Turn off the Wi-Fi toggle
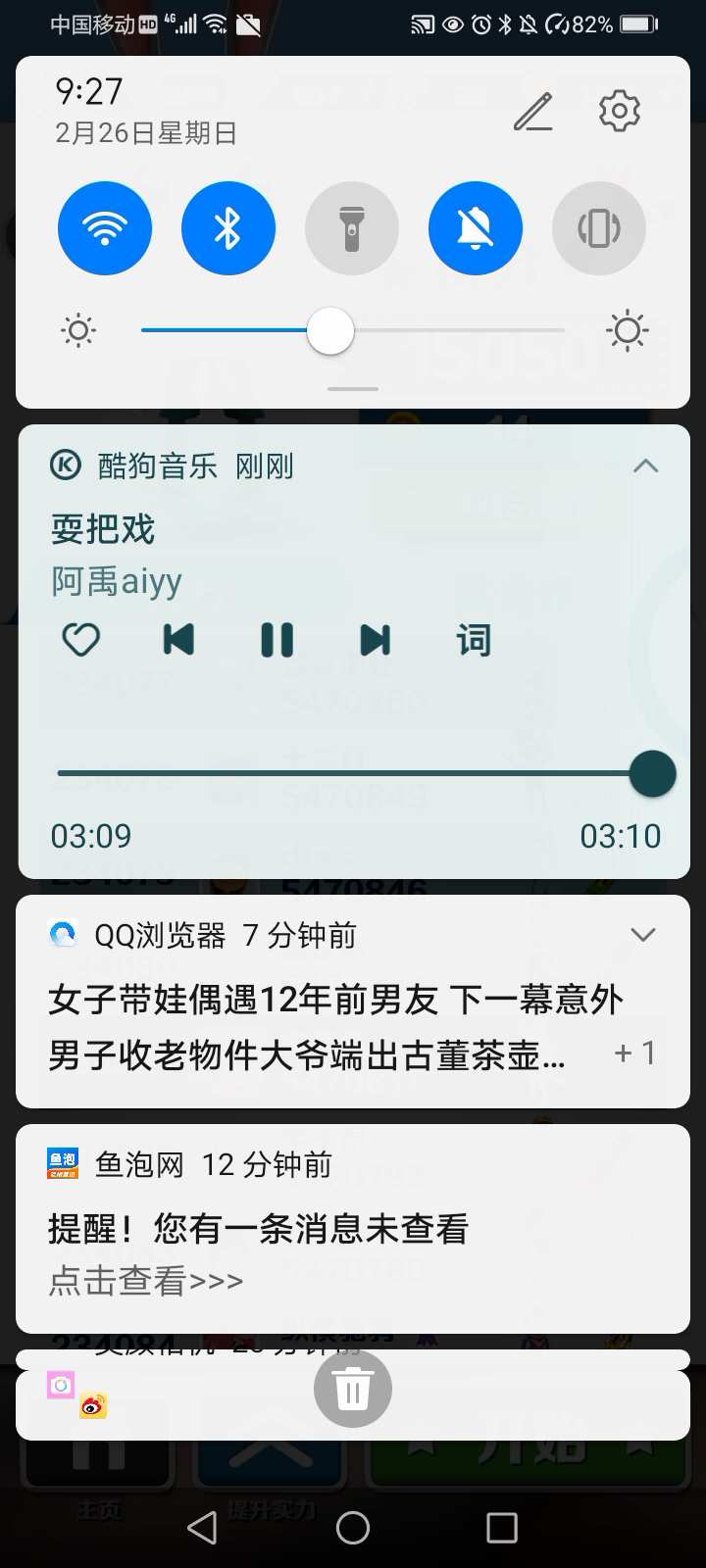Viewport: 706px width, 1568px height. point(105,228)
